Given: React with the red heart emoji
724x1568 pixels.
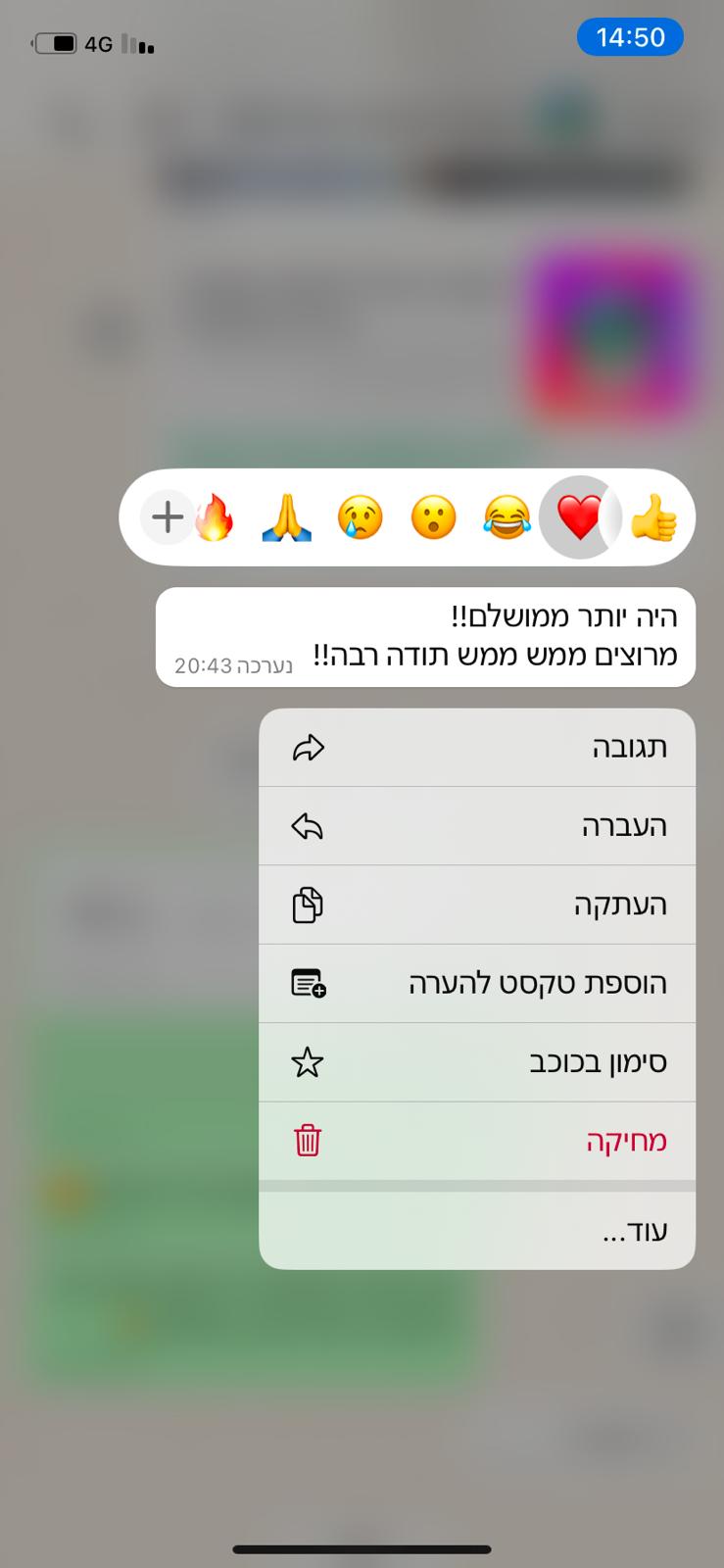Looking at the screenshot, I should tap(579, 517).
